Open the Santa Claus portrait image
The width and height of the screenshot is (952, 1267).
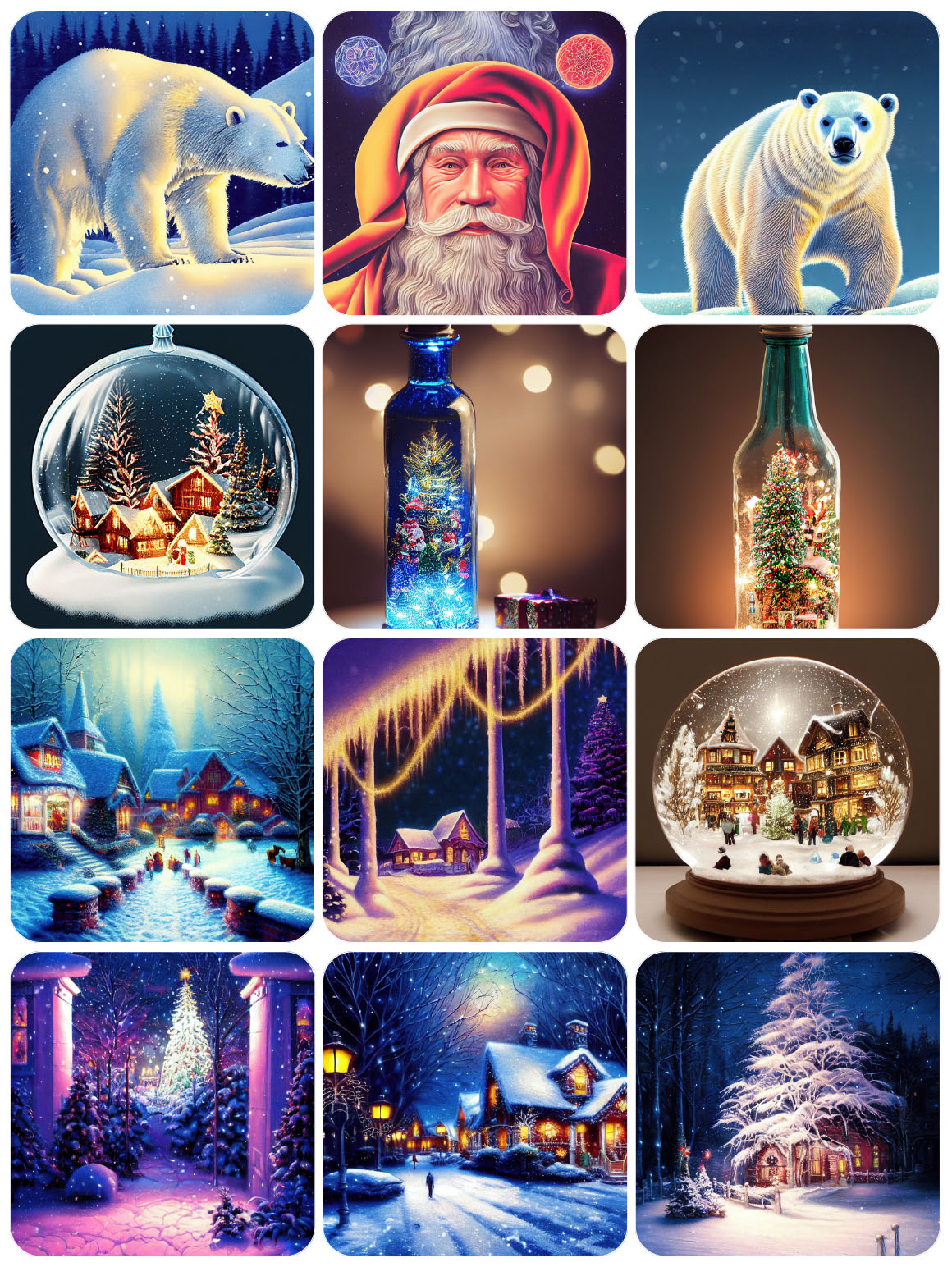click(474, 163)
